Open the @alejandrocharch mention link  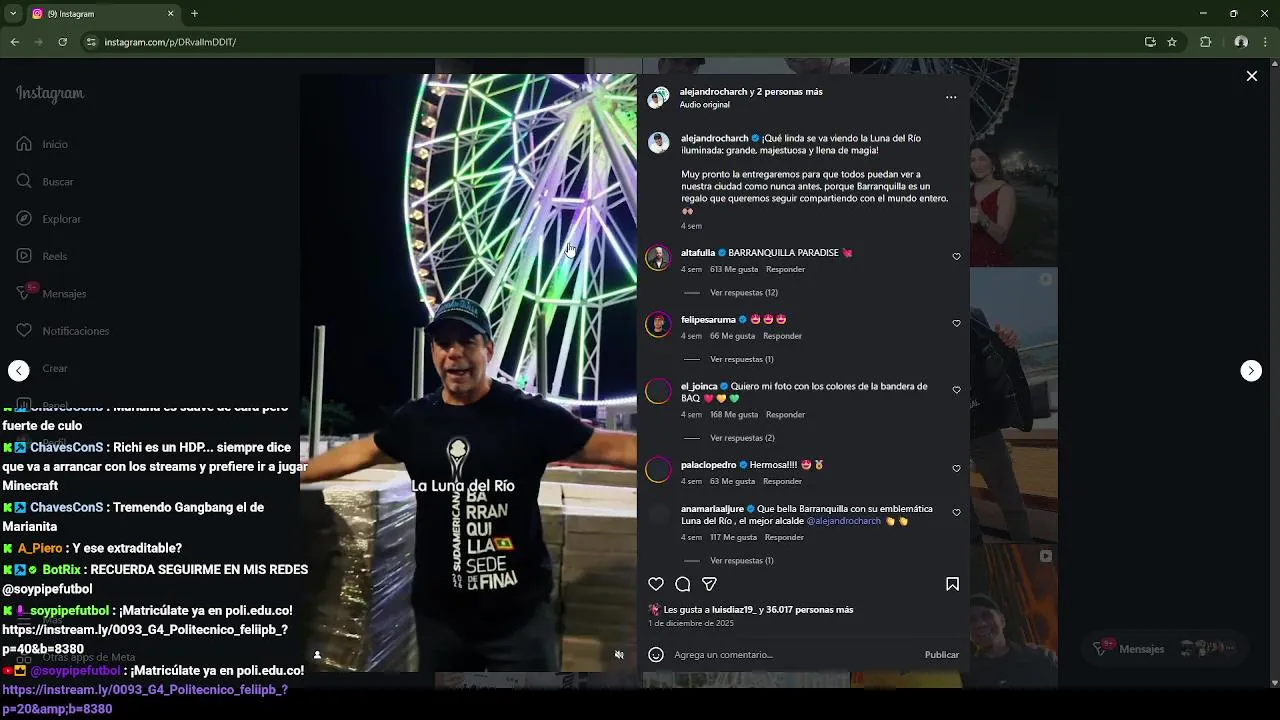click(x=843, y=521)
